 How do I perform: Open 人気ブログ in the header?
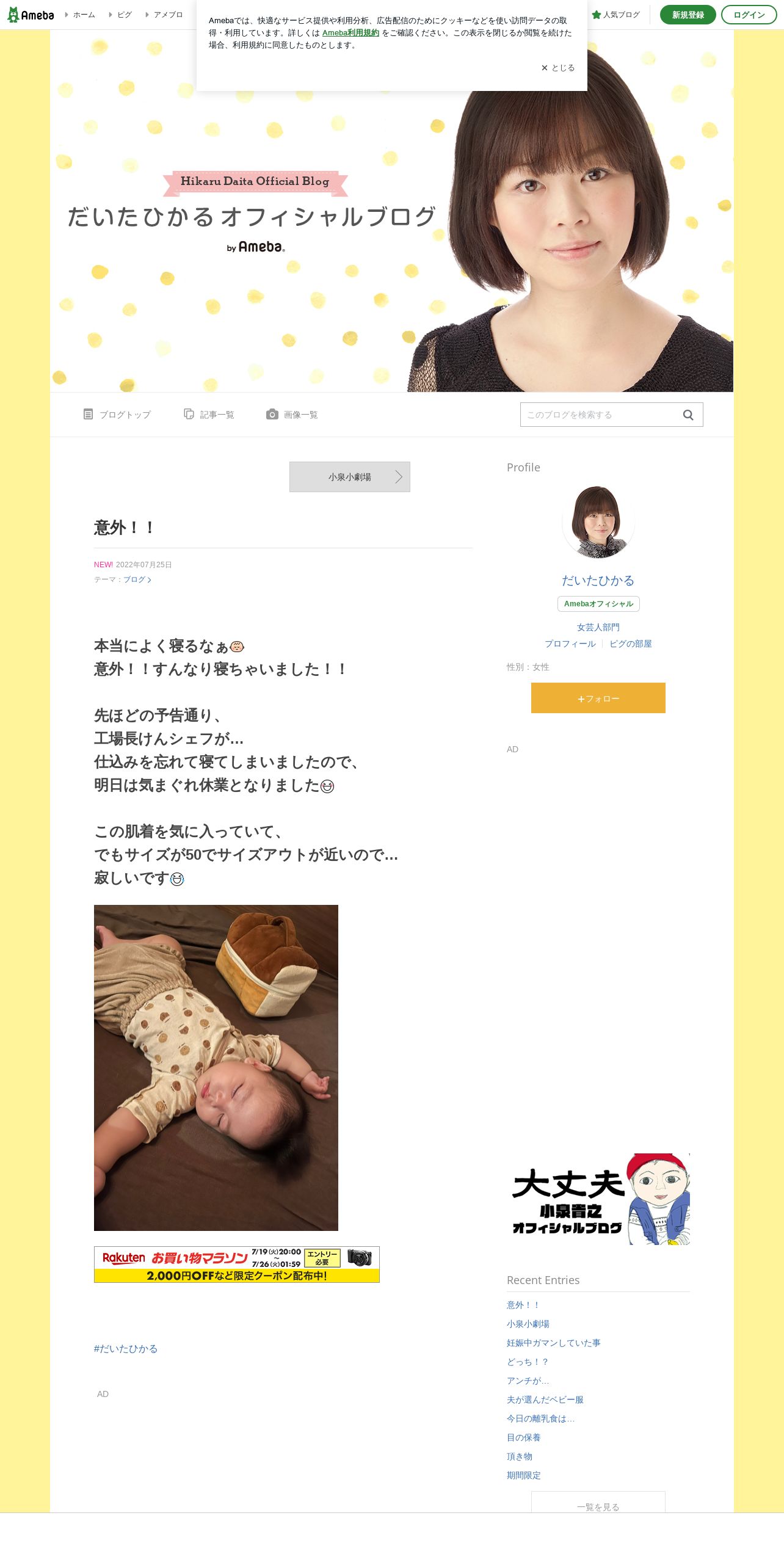pyautogui.click(x=615, y=15)
